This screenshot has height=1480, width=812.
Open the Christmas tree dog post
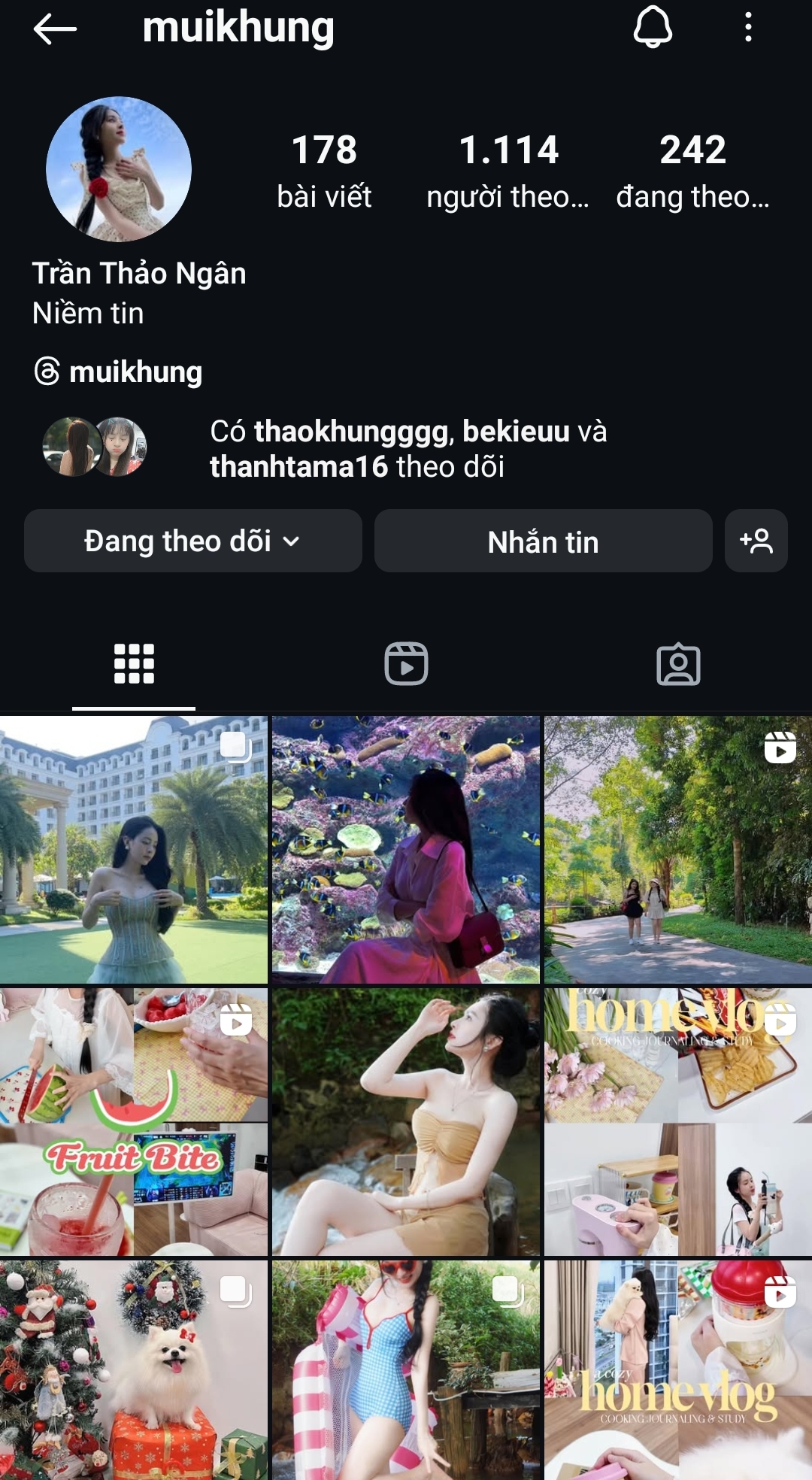coord(134,1370)
